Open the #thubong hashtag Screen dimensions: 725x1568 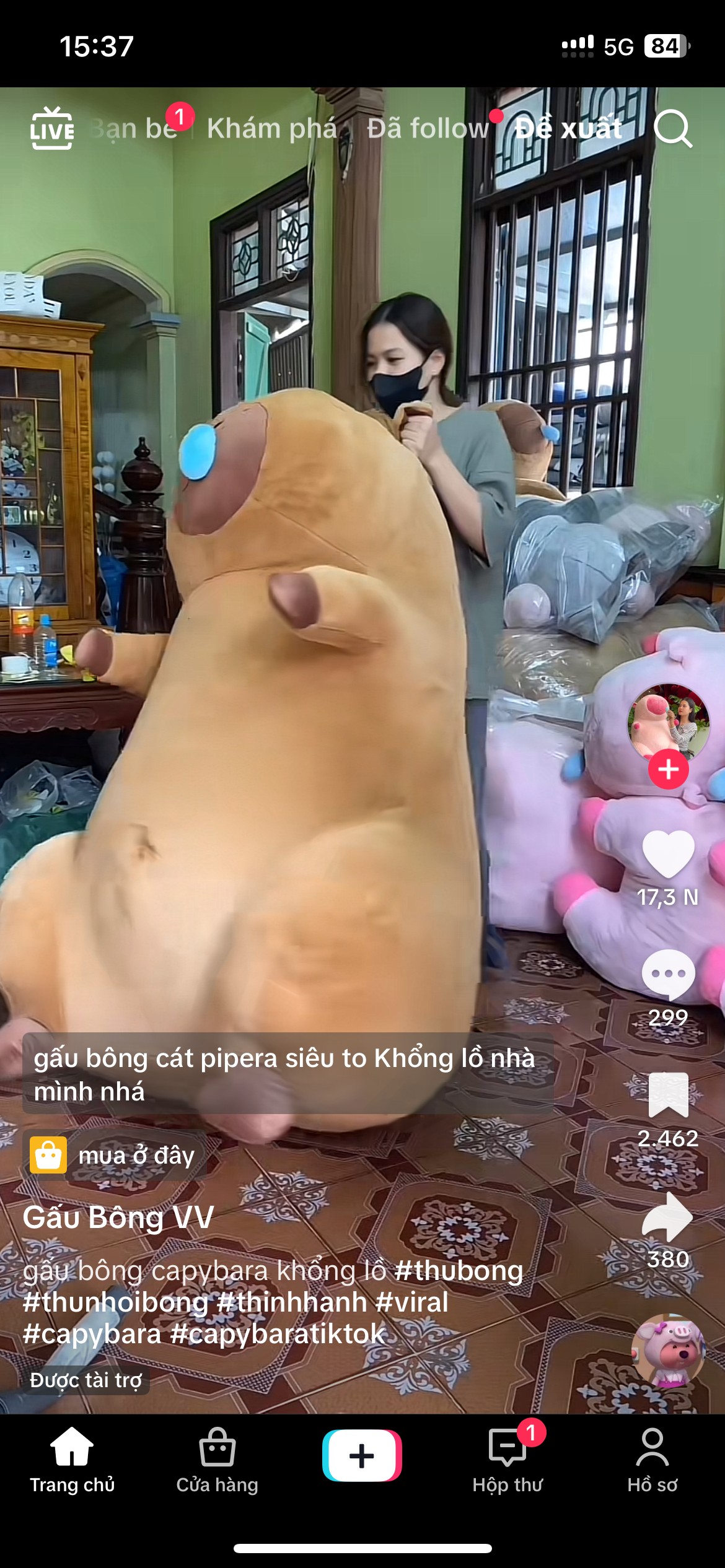coord(459,1271)
